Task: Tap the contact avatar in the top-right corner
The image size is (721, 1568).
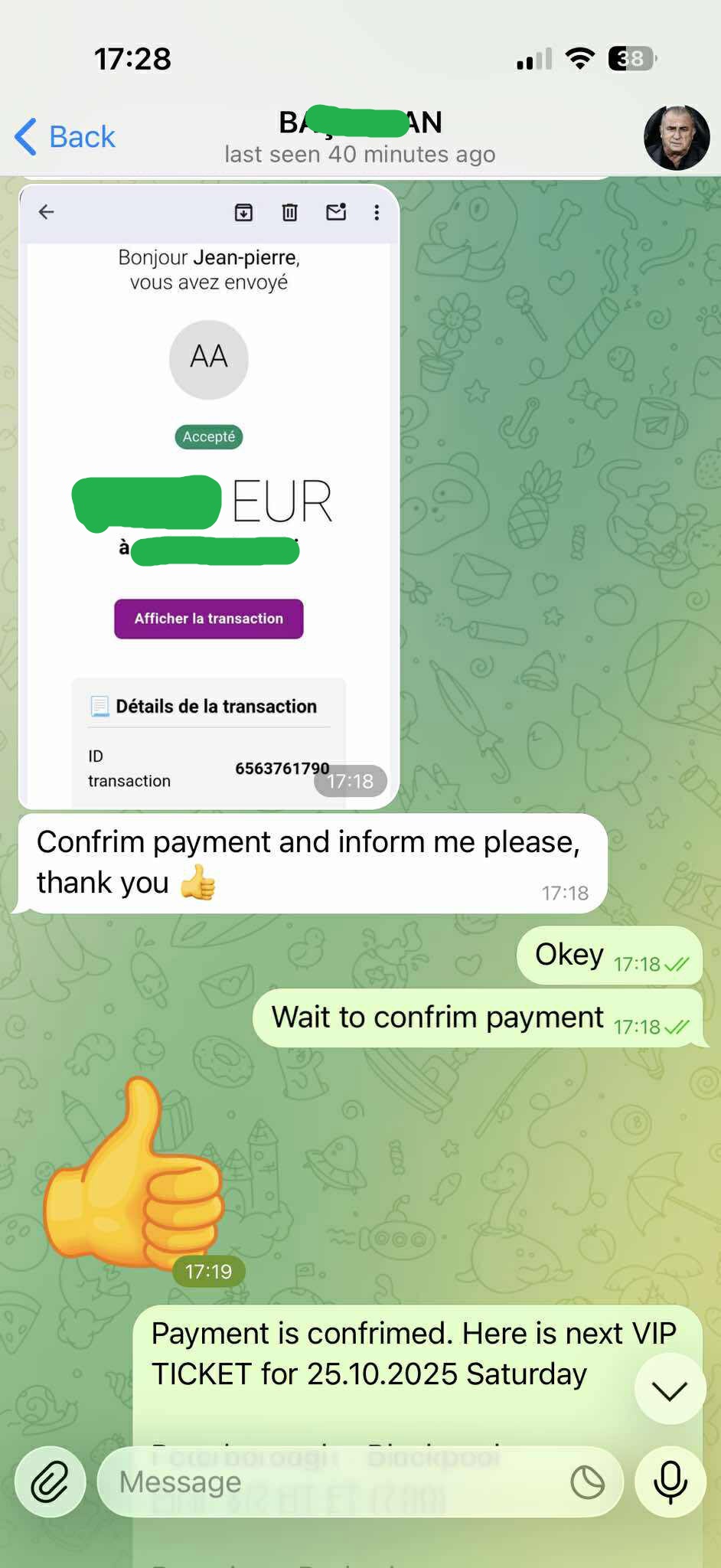Action: (677, 137)
